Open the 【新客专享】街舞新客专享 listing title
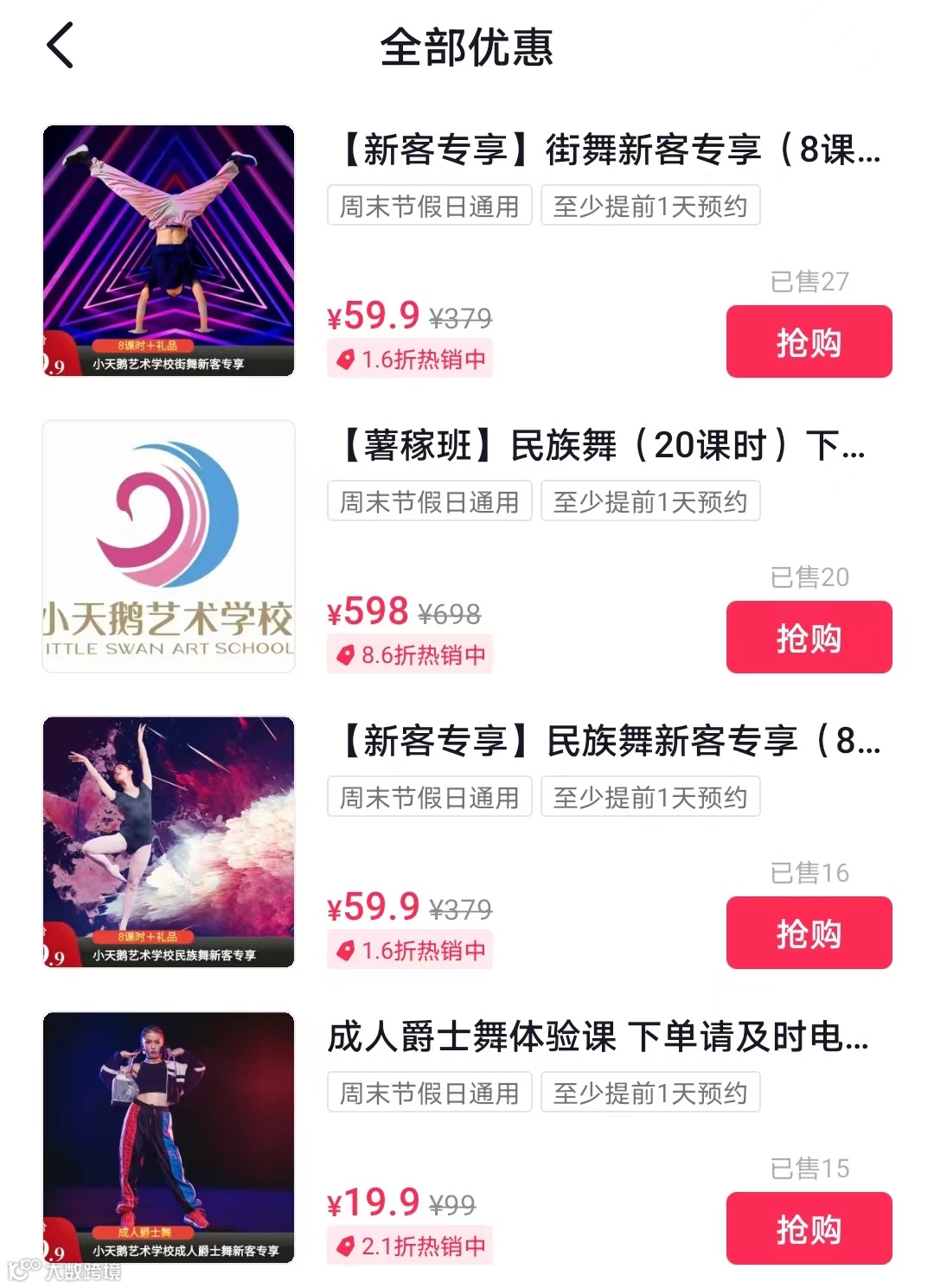 coord(605,150)
